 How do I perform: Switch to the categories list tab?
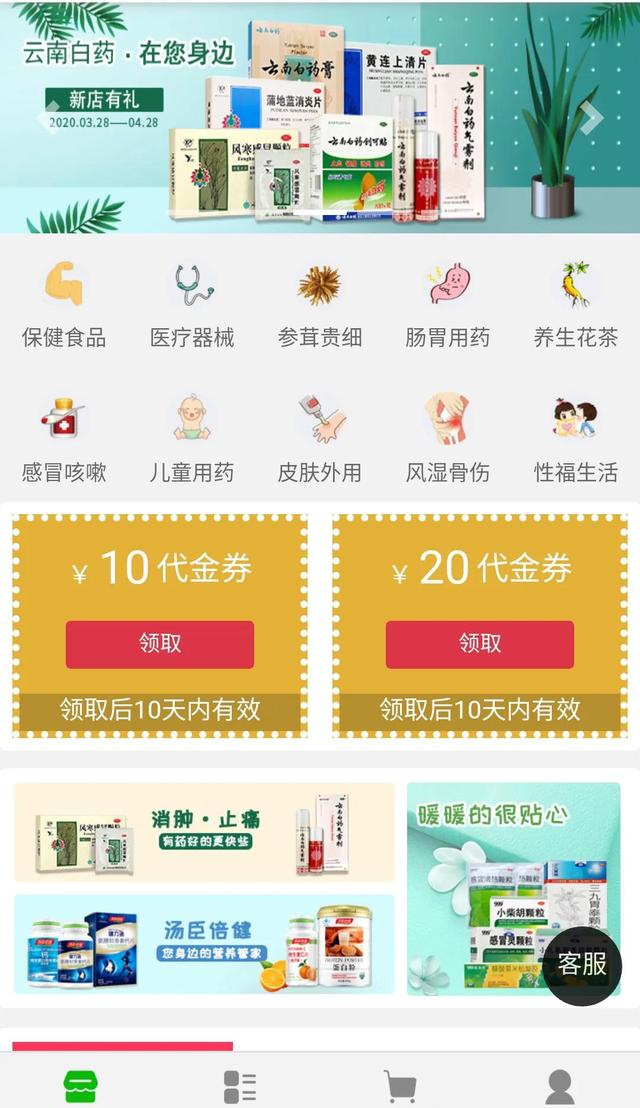pyautogui.click(x=240, y=1086)
